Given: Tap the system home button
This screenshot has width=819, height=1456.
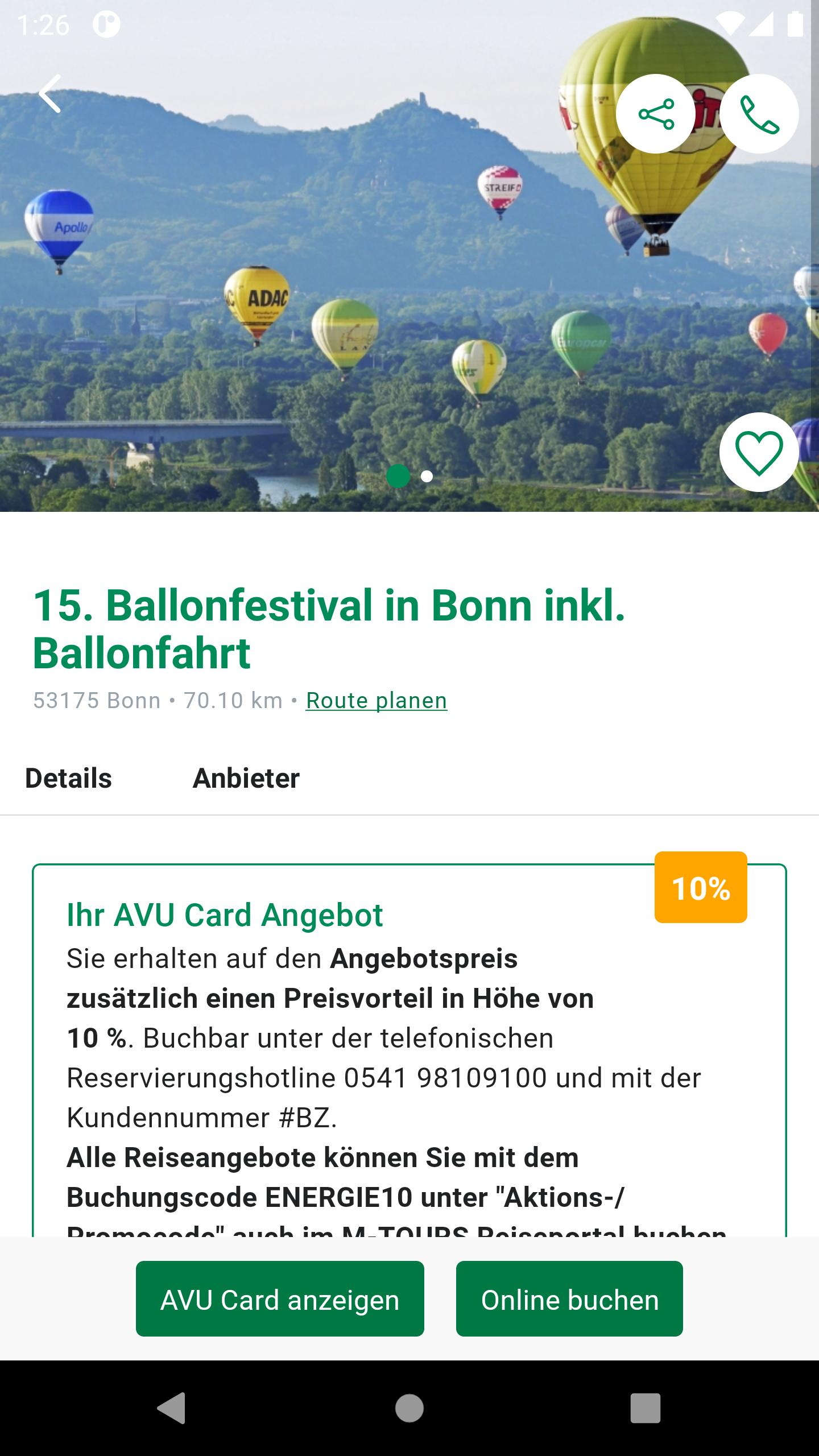Looking at the screenshot, I should click(x=409, y=1408).
